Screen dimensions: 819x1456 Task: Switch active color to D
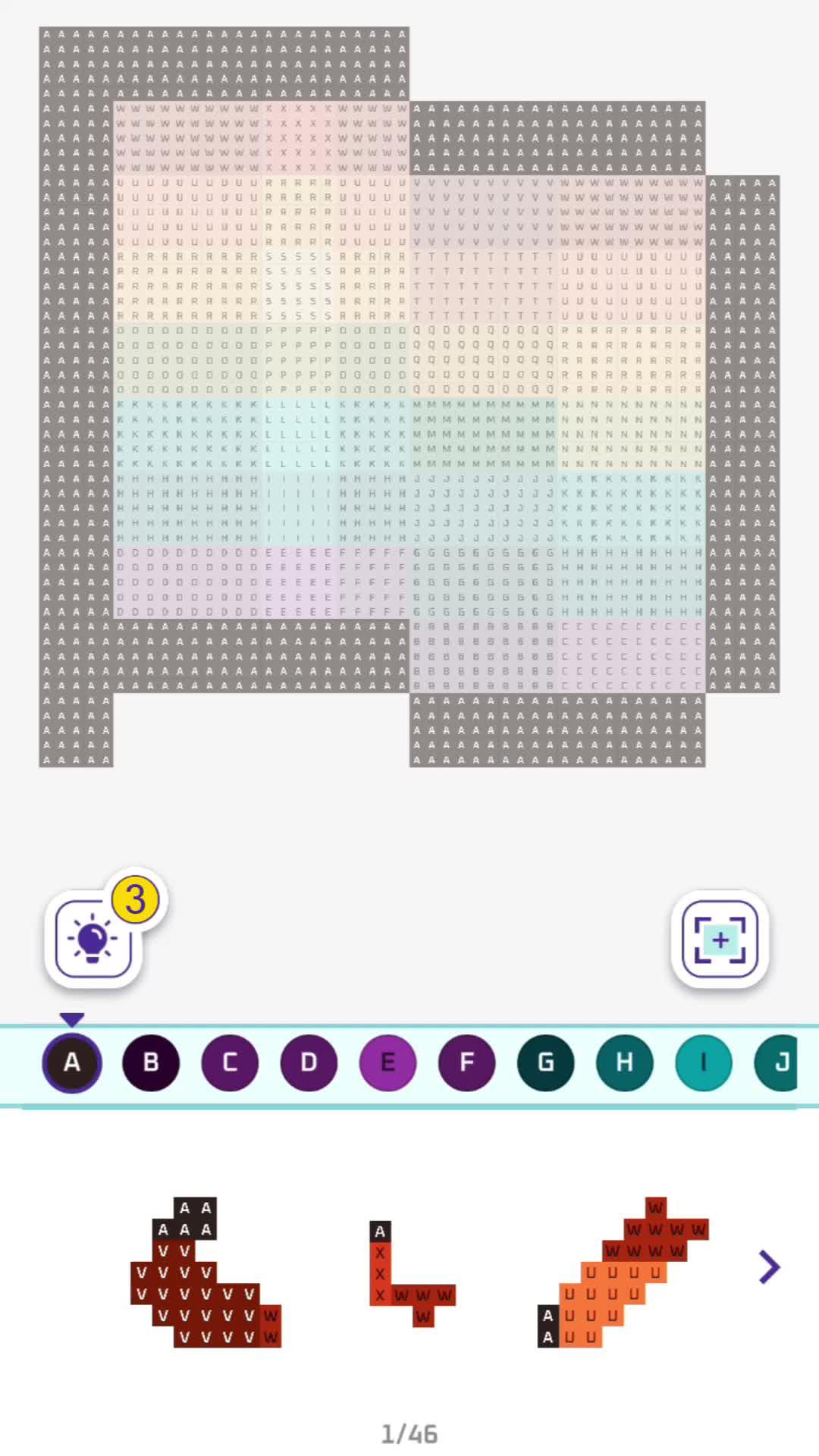(x=309, y=1063)
